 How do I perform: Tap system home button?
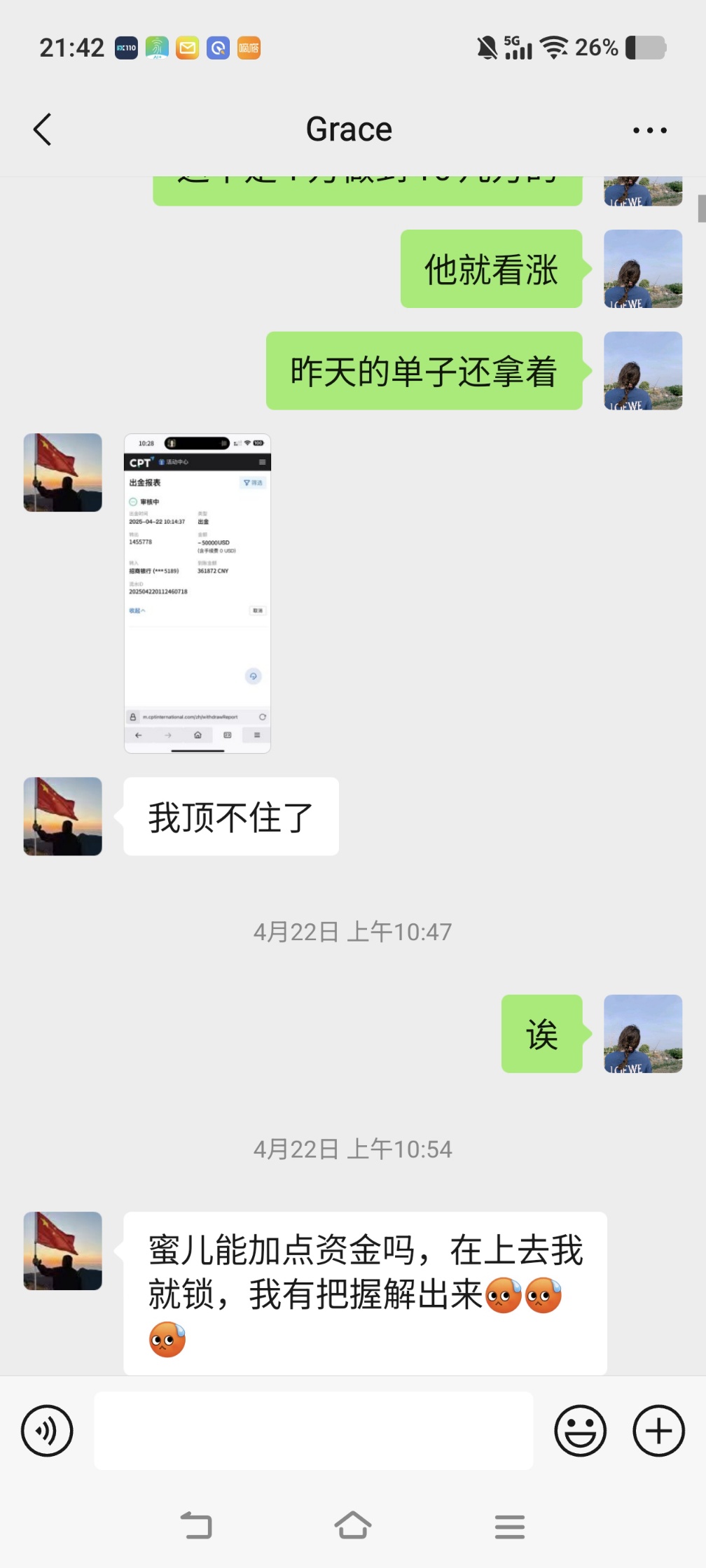pyautogui.click(x=353, y=1525)
